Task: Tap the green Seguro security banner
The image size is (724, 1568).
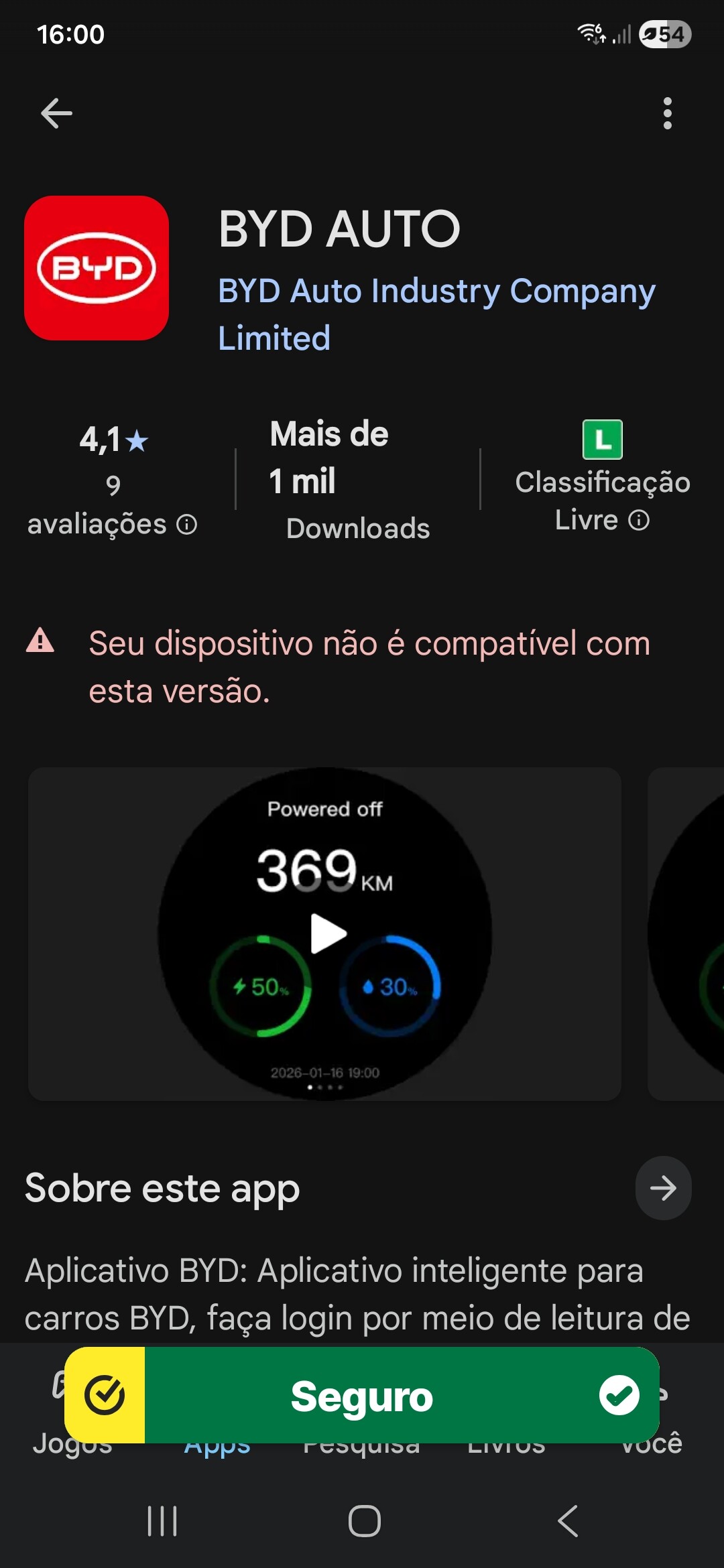Action: pyautogui.click(x=362, y=1396)
